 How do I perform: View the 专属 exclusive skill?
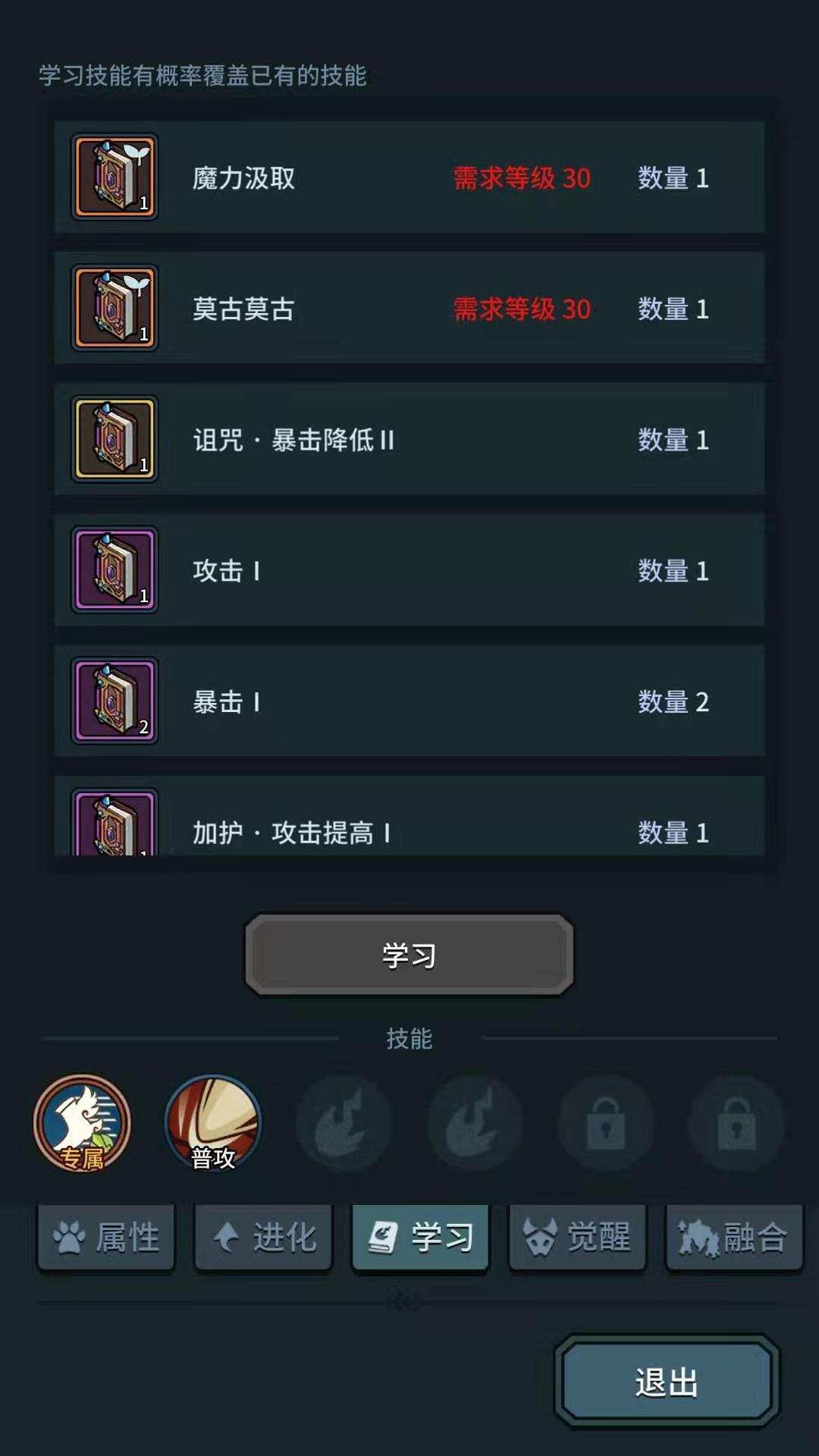coord(82,1124)
